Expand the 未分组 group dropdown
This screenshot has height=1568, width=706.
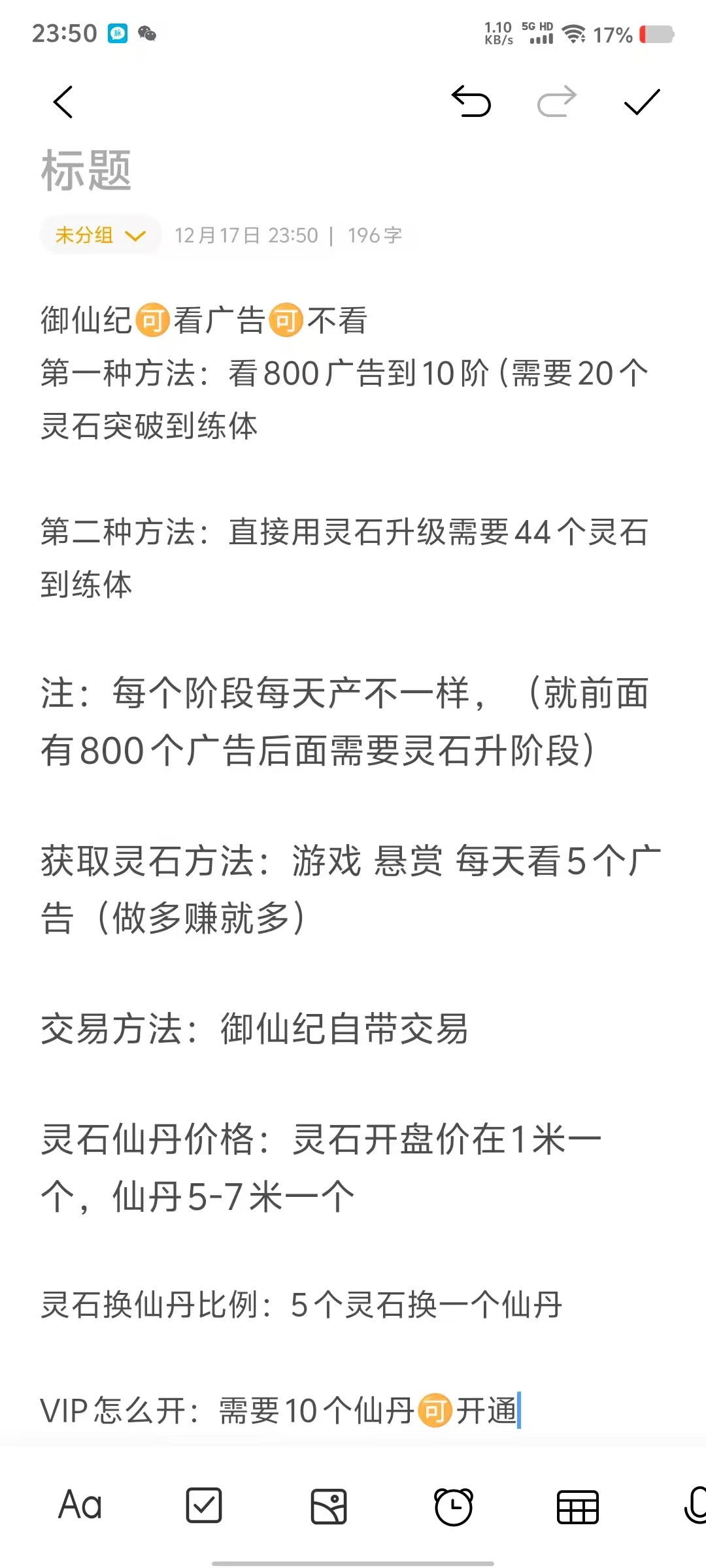click(100, 235)
